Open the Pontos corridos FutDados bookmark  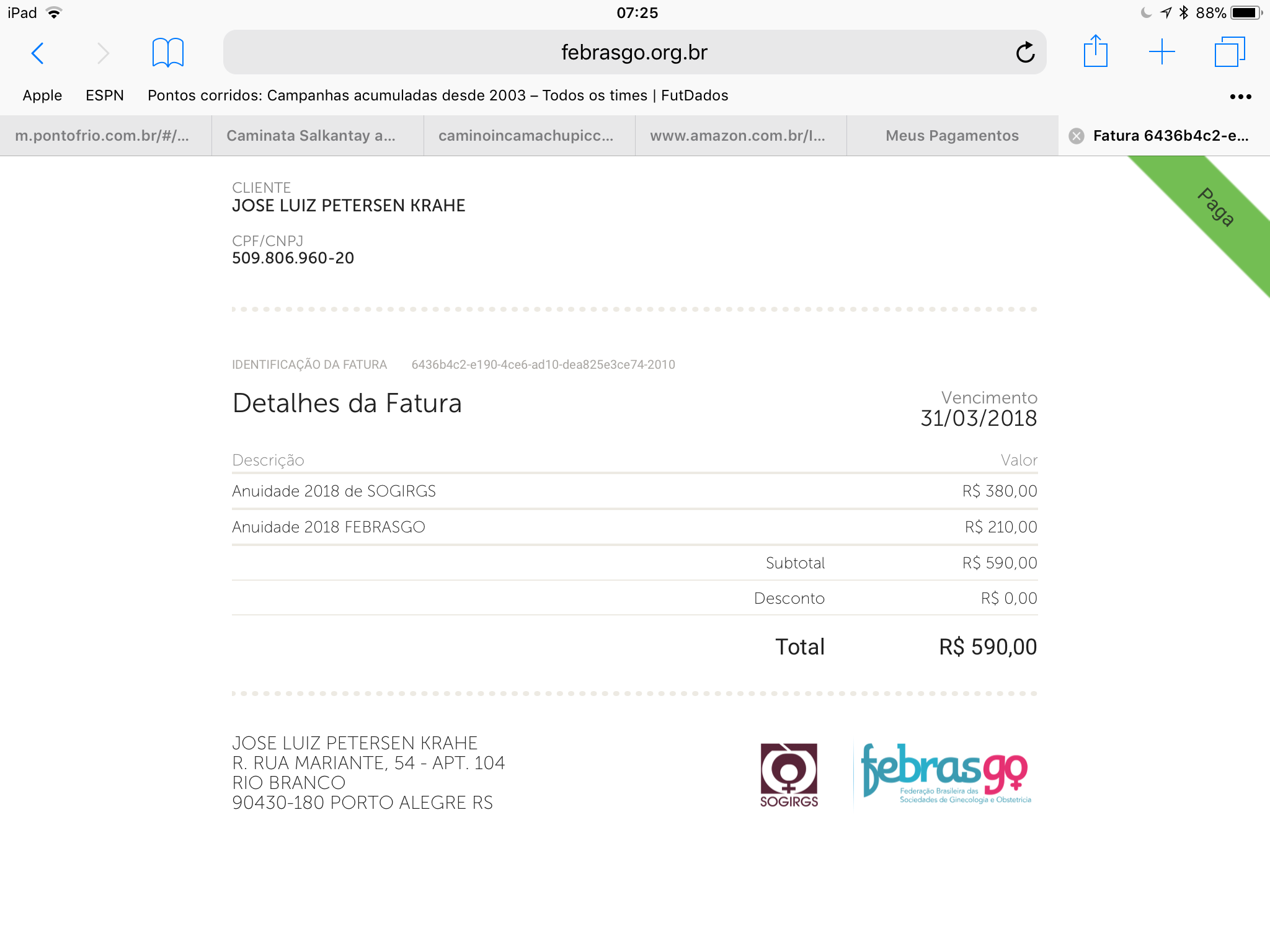[x=437, y=95]
